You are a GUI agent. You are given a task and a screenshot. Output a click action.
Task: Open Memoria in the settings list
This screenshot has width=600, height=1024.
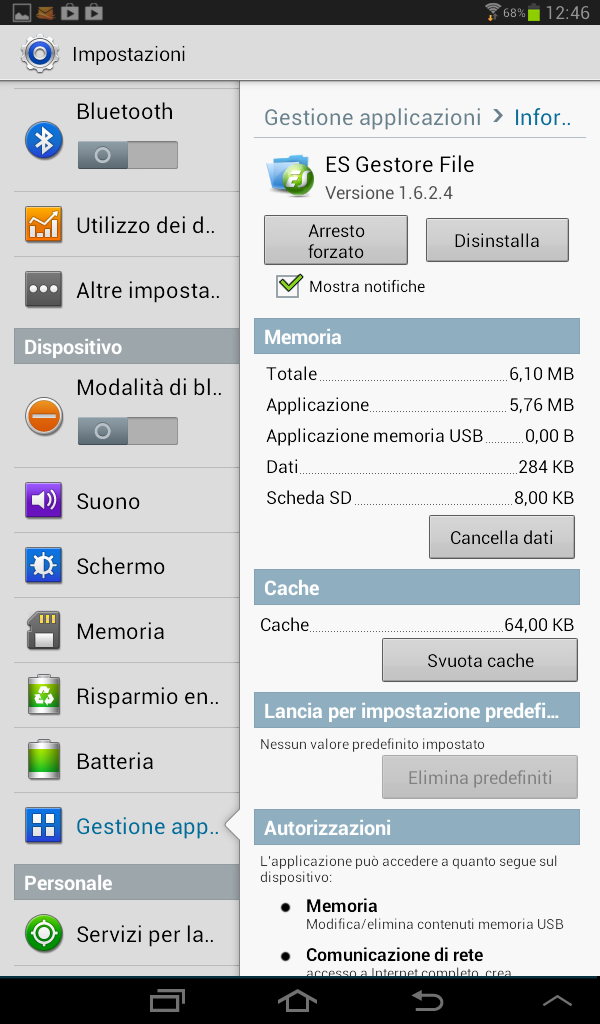tap(127, 631)
